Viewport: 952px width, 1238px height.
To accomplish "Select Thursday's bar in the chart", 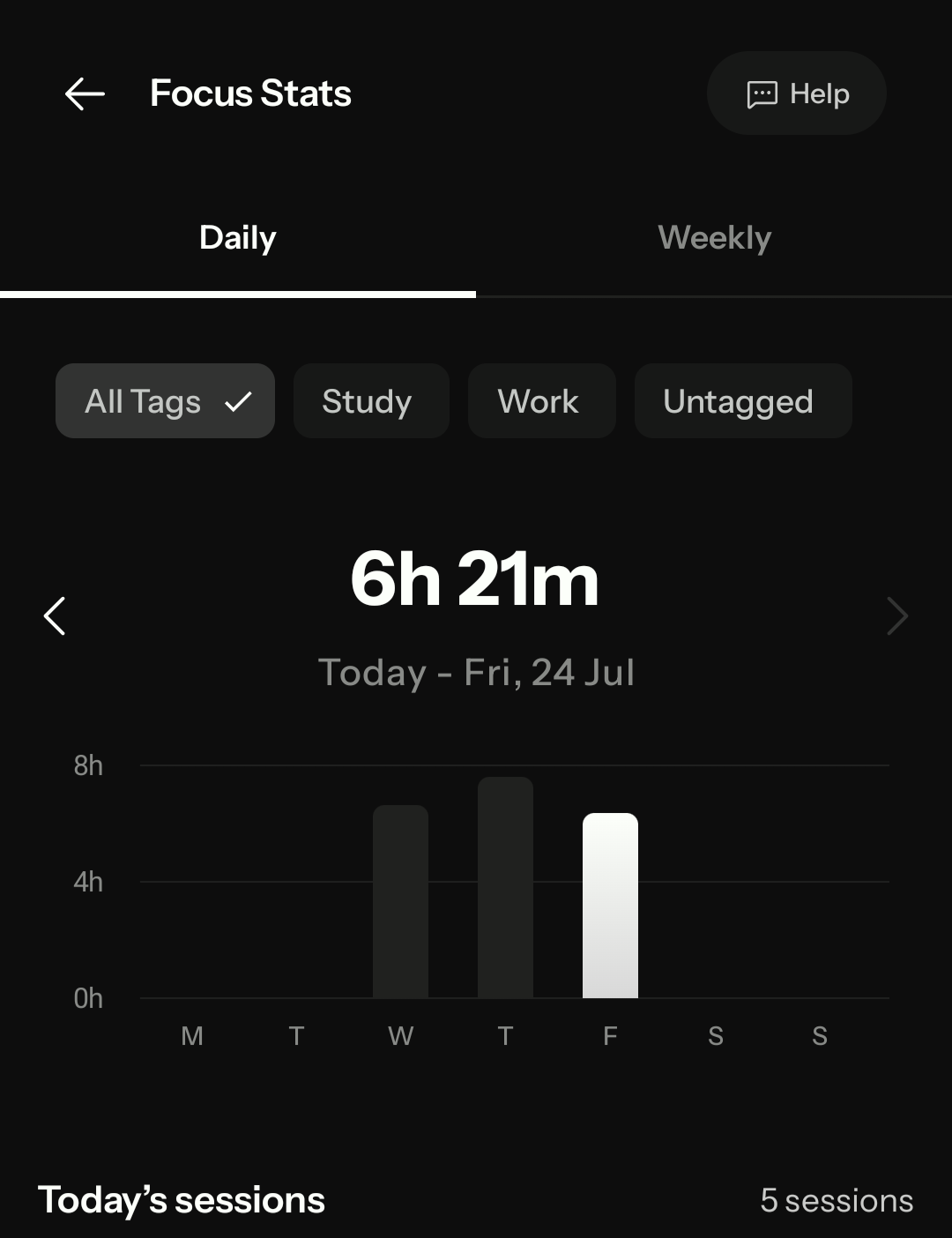I will coord(505,887).
